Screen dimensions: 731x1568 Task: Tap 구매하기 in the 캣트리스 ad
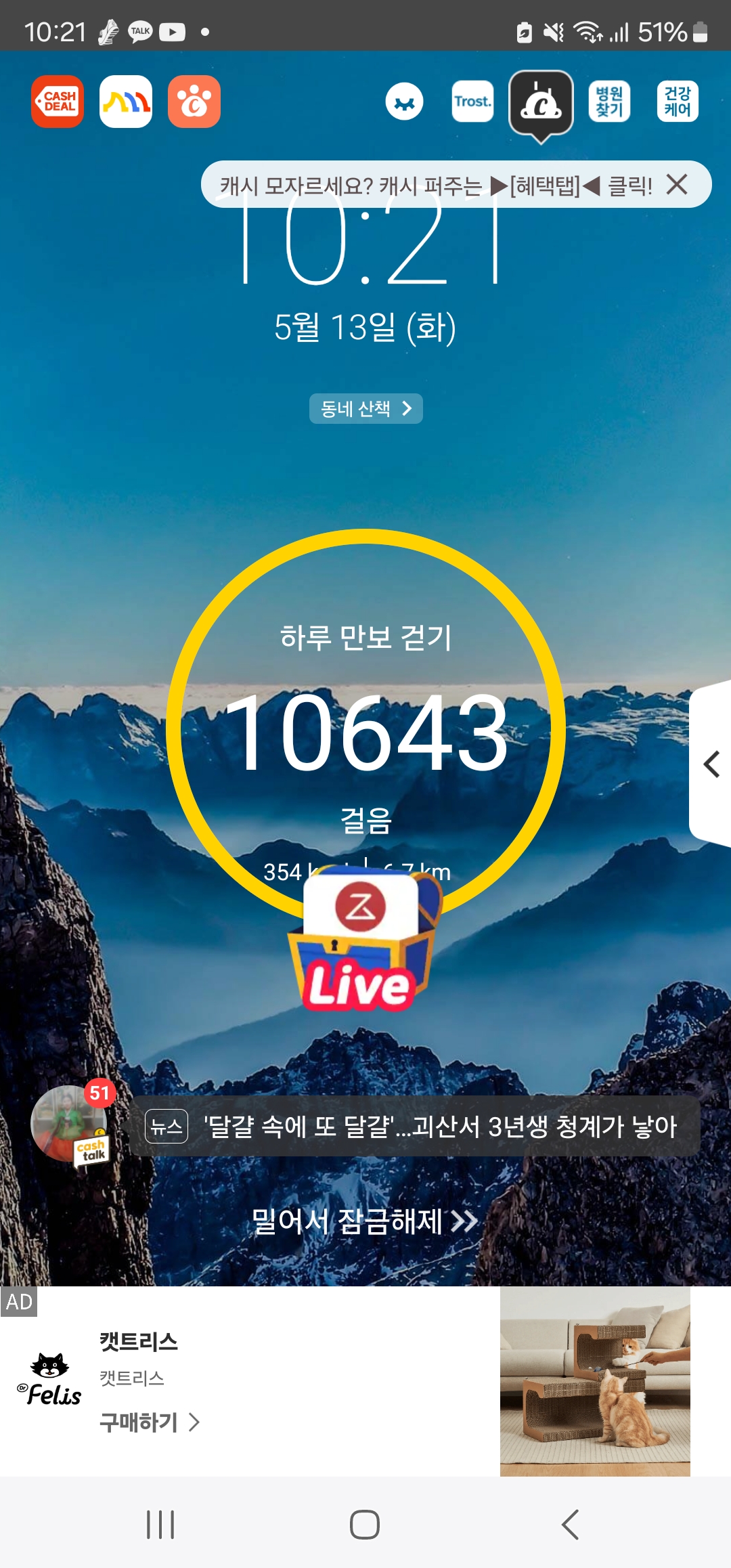150,1422
